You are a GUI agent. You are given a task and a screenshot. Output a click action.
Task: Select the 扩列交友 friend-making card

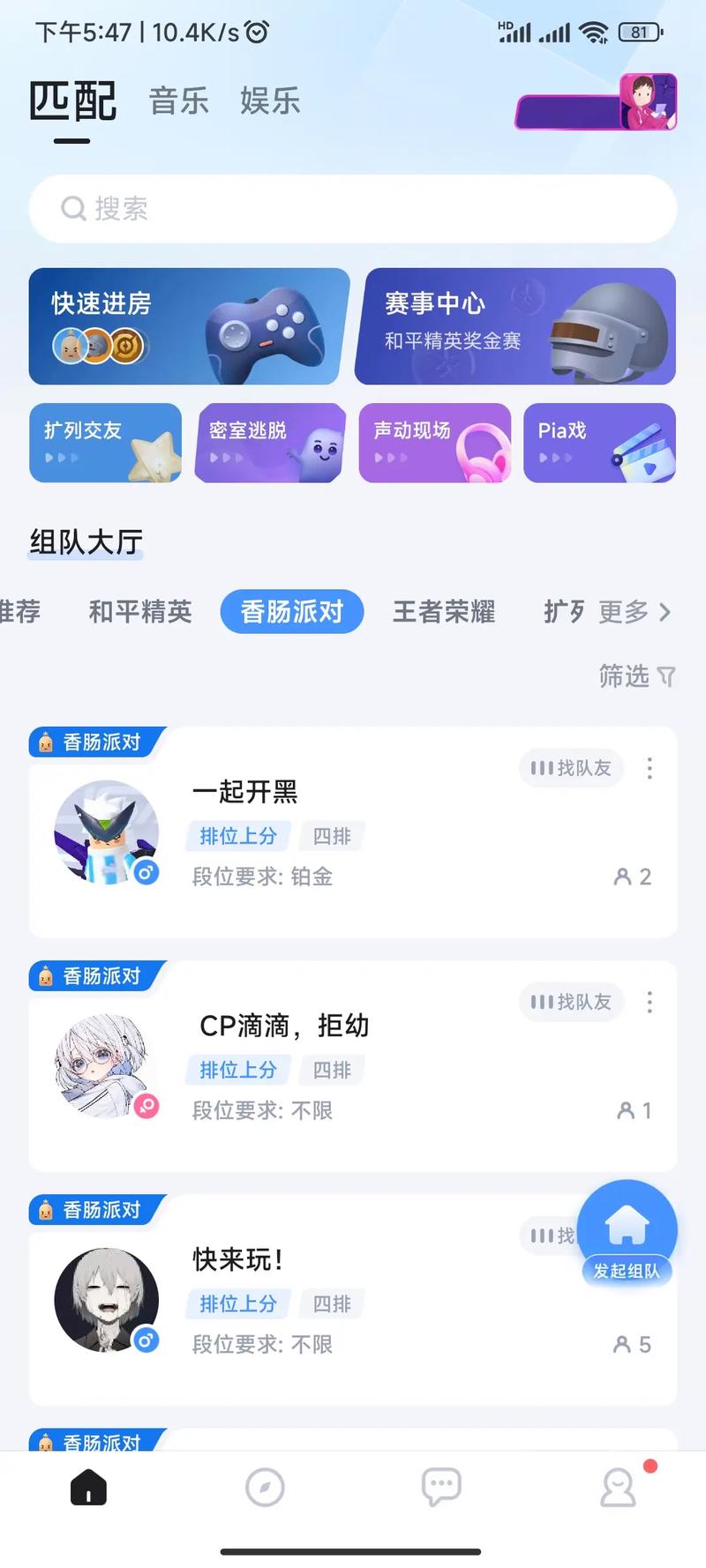click(x=104, y=443)
